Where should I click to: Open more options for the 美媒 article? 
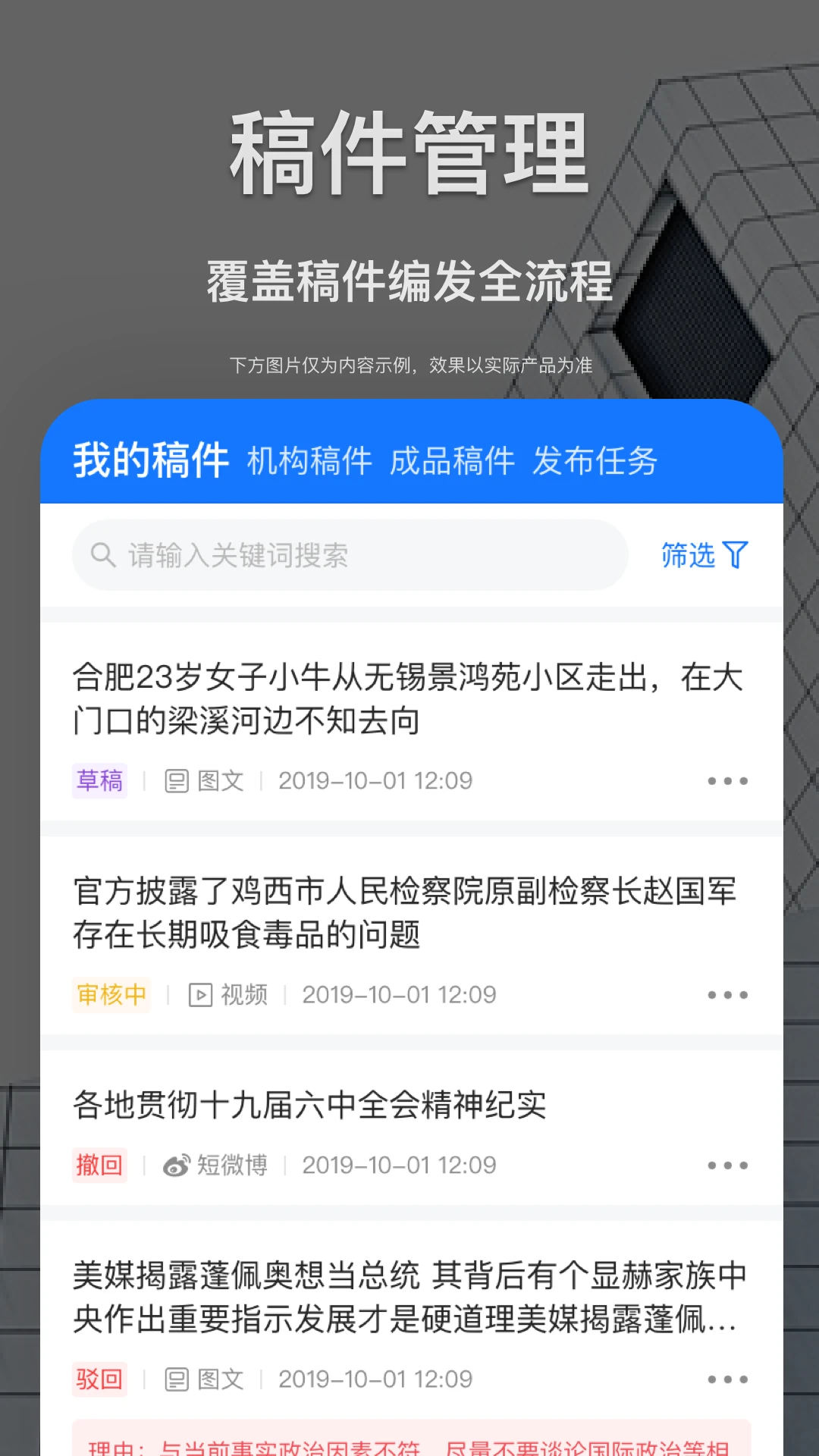pos(727,1379)
